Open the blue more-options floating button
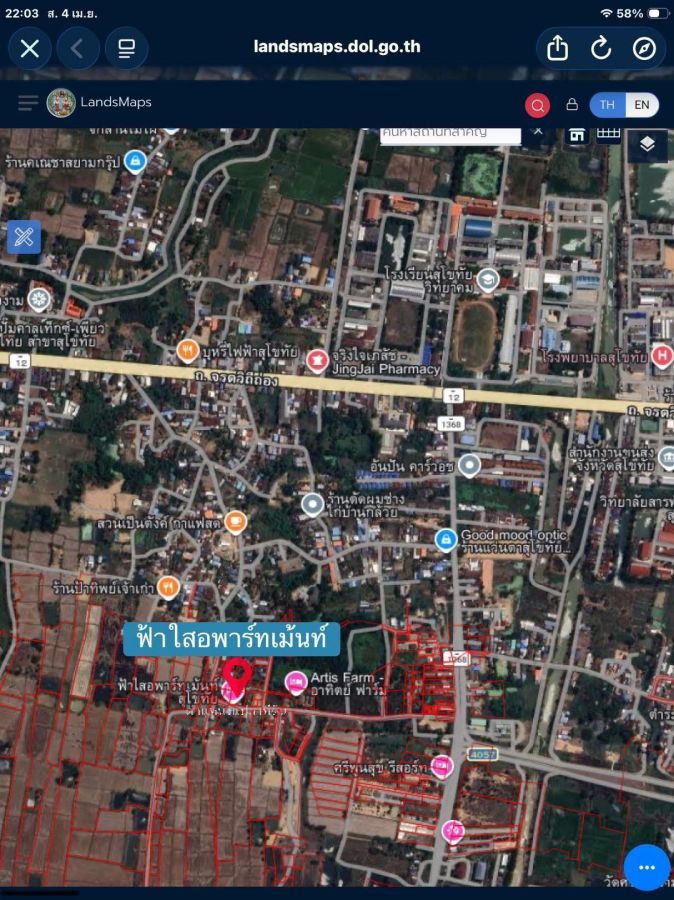The height and width of the screenshot is (900, 674). click(x=646, y=866)
